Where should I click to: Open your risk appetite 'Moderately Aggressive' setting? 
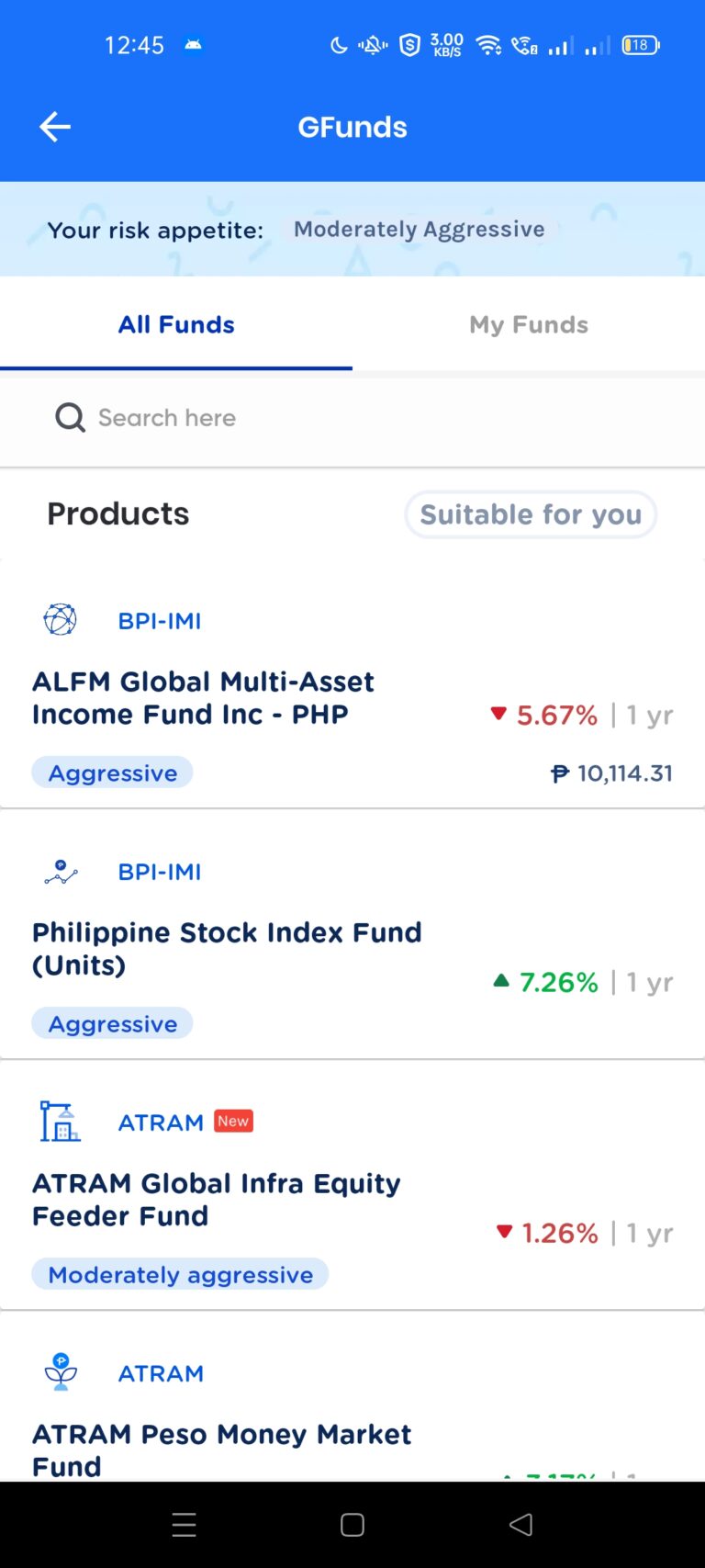point(420,229)
